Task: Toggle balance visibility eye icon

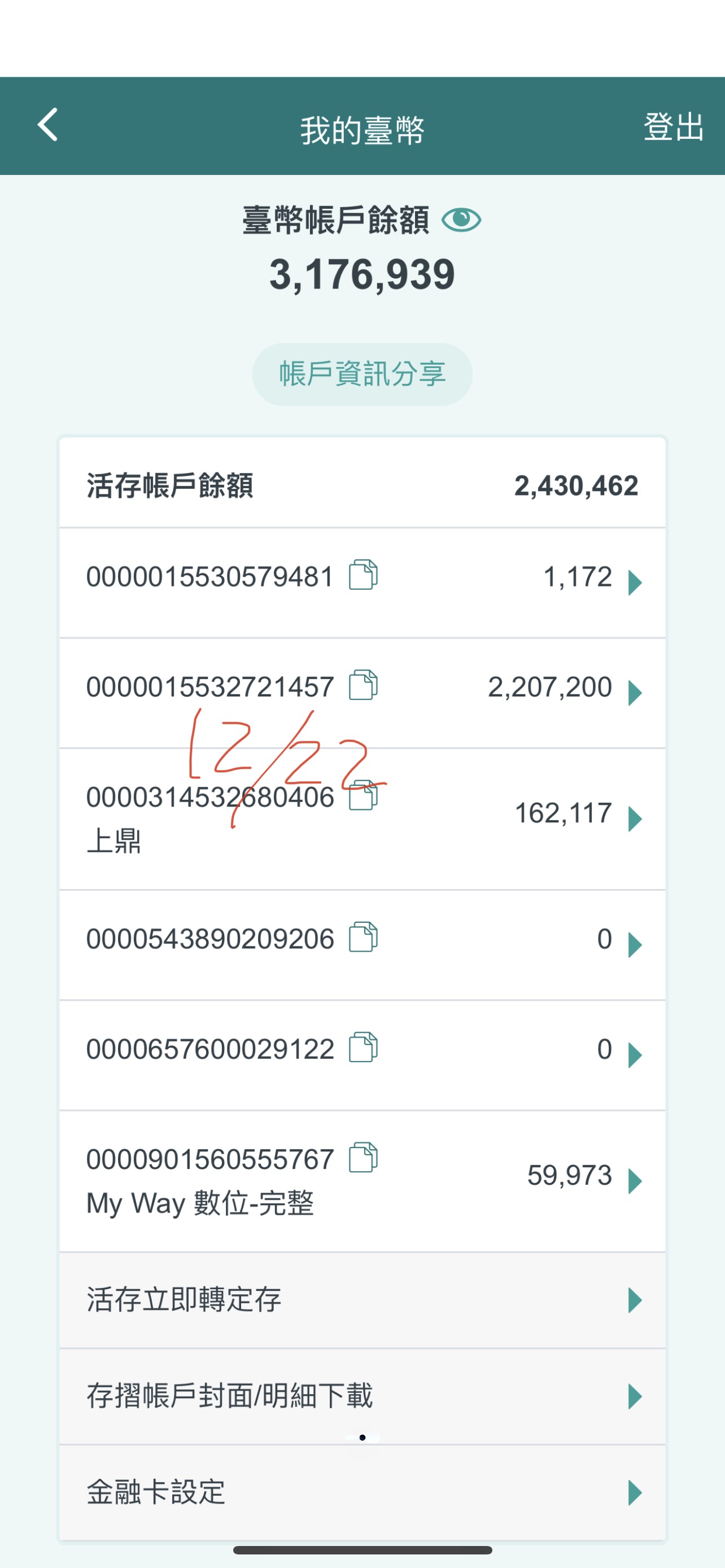Action: [461, 220]
